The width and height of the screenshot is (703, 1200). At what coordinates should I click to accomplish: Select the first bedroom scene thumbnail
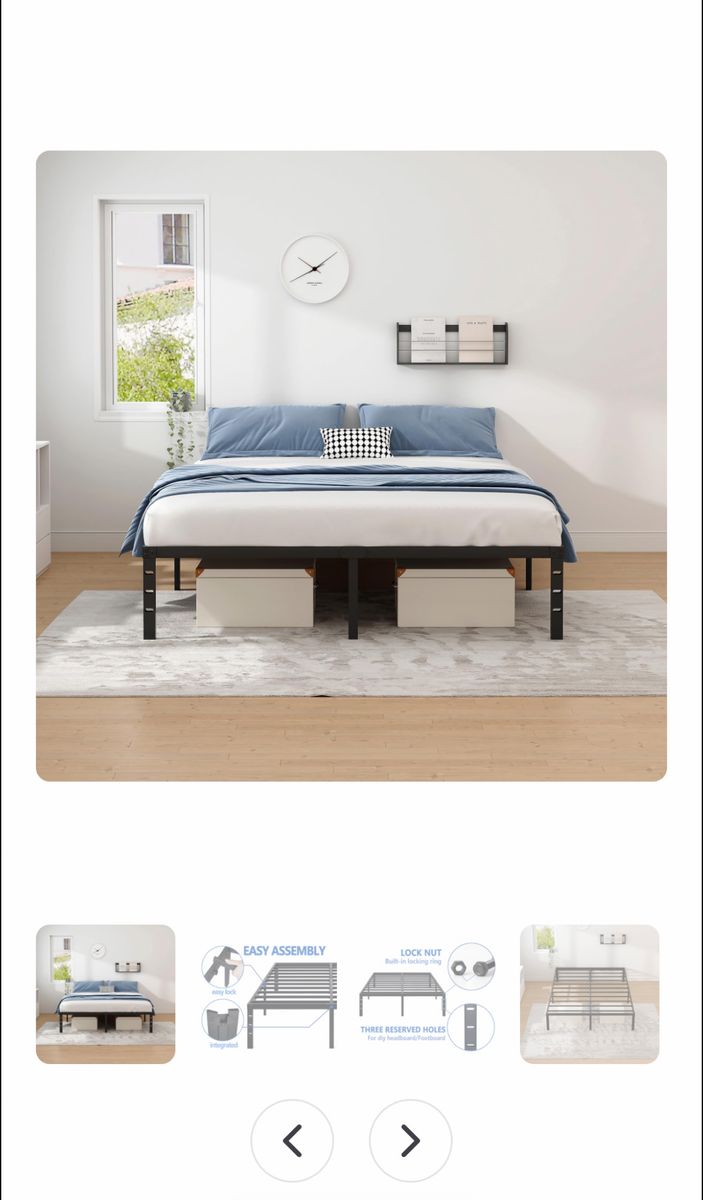click(x=106, y=994)
